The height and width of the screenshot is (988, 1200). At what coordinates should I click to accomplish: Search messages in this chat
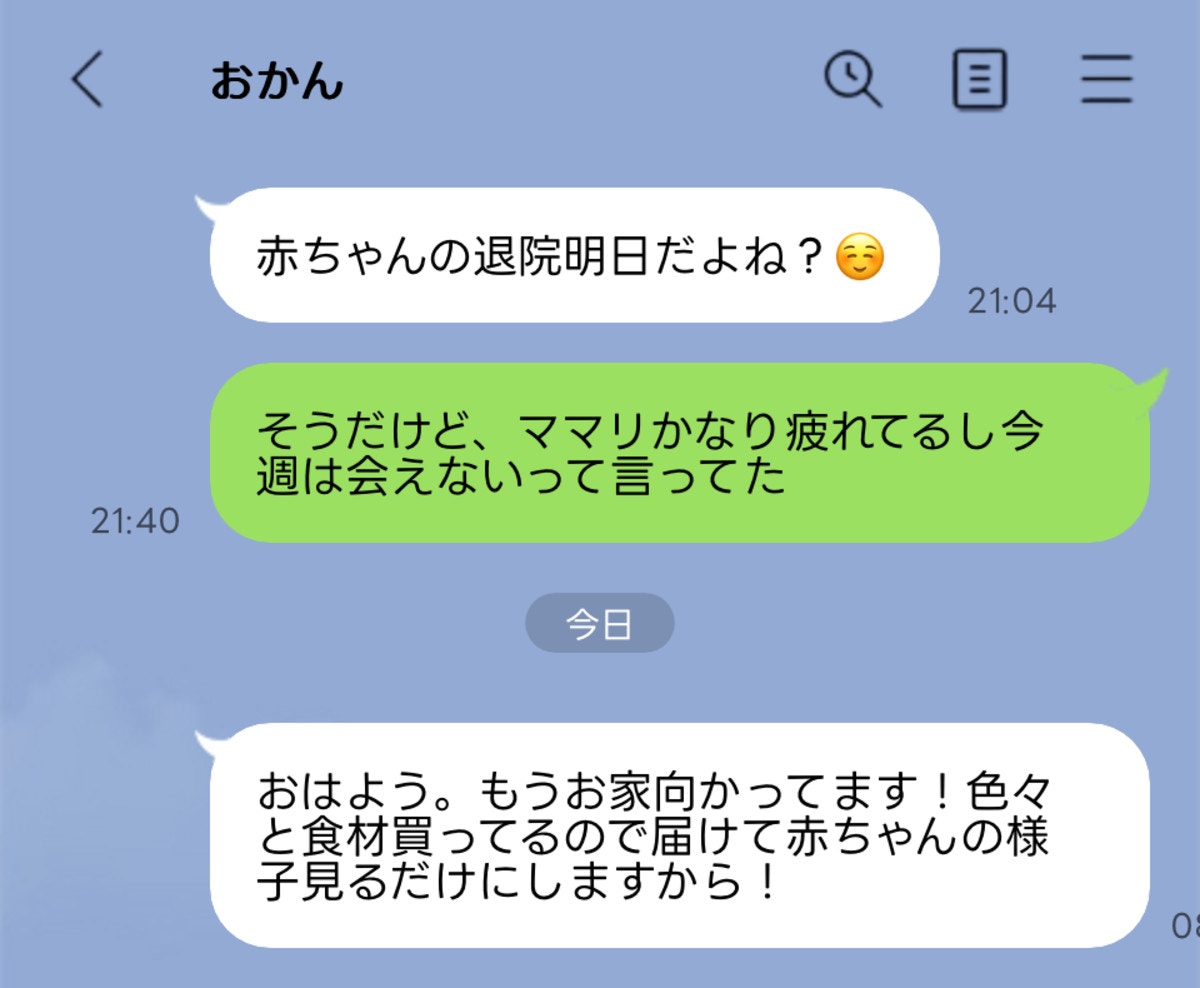pyautogui.click(x=852, y=79)
